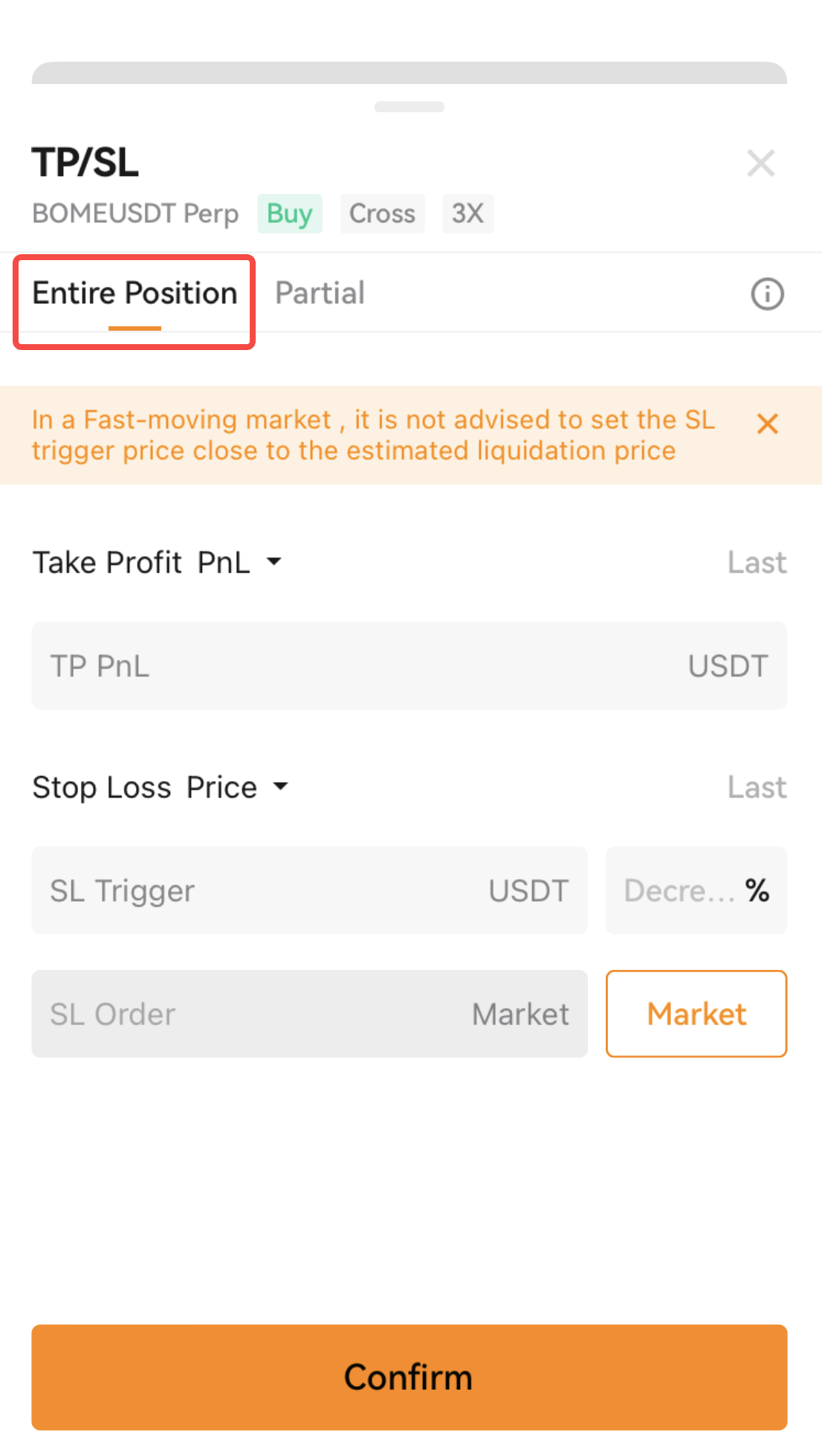Select Last price reference for Take Profit

tap(756, 562)
